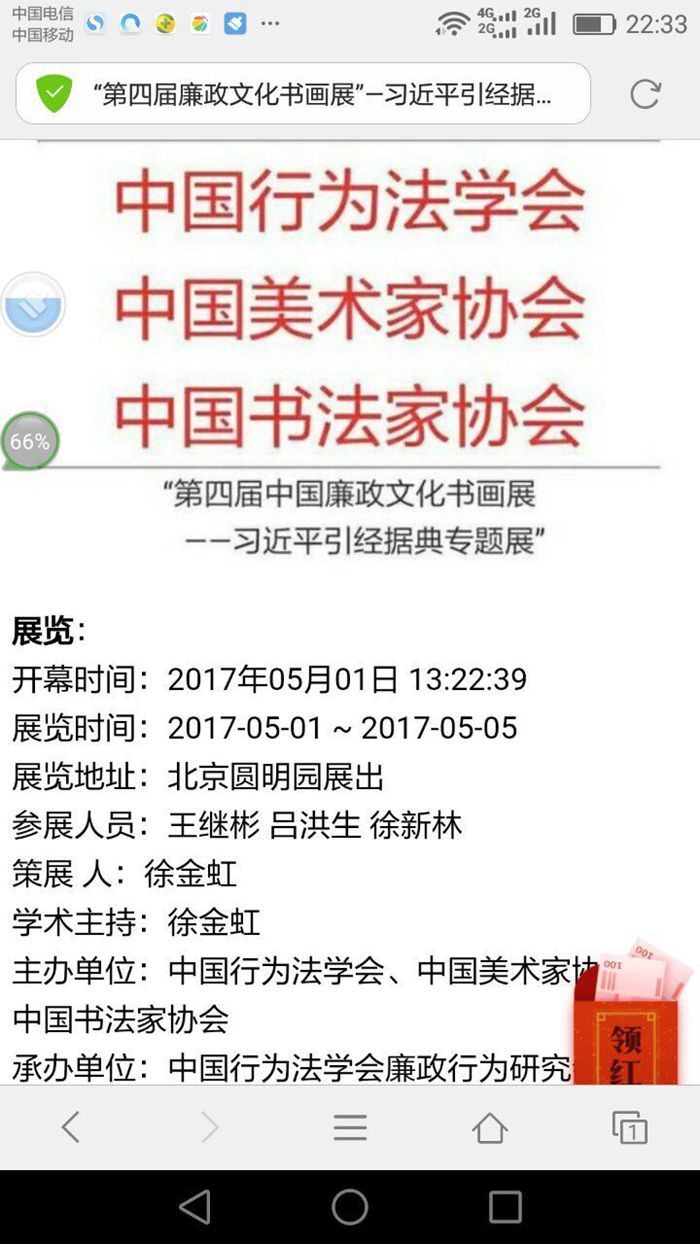
Task: Tap the floating blue circle widget
Action: click(x=33, y=304)
